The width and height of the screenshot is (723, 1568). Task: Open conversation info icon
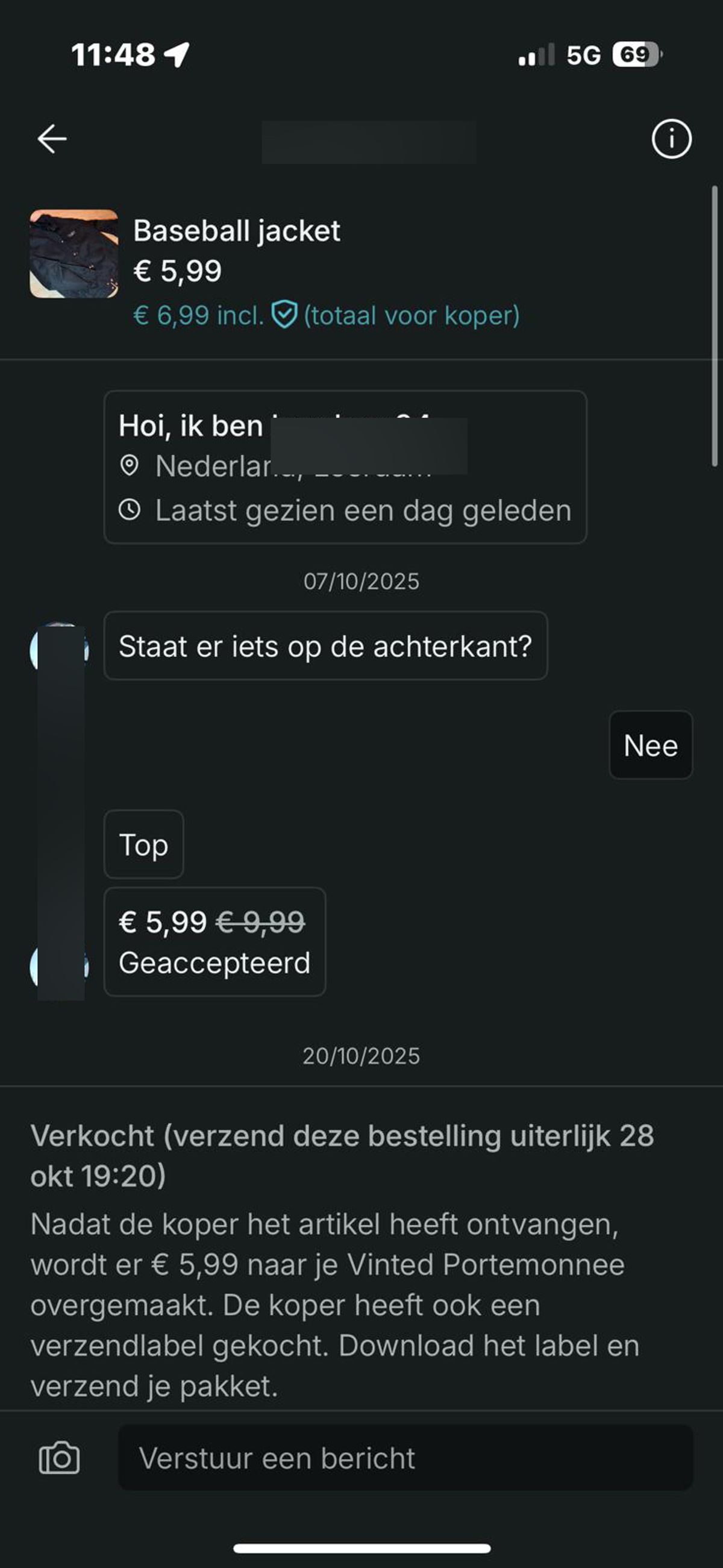coord(671,139)
